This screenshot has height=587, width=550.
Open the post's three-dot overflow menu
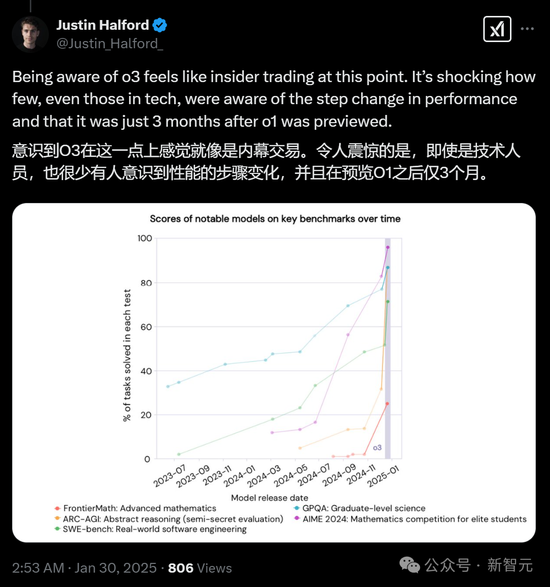pos(527,29)
